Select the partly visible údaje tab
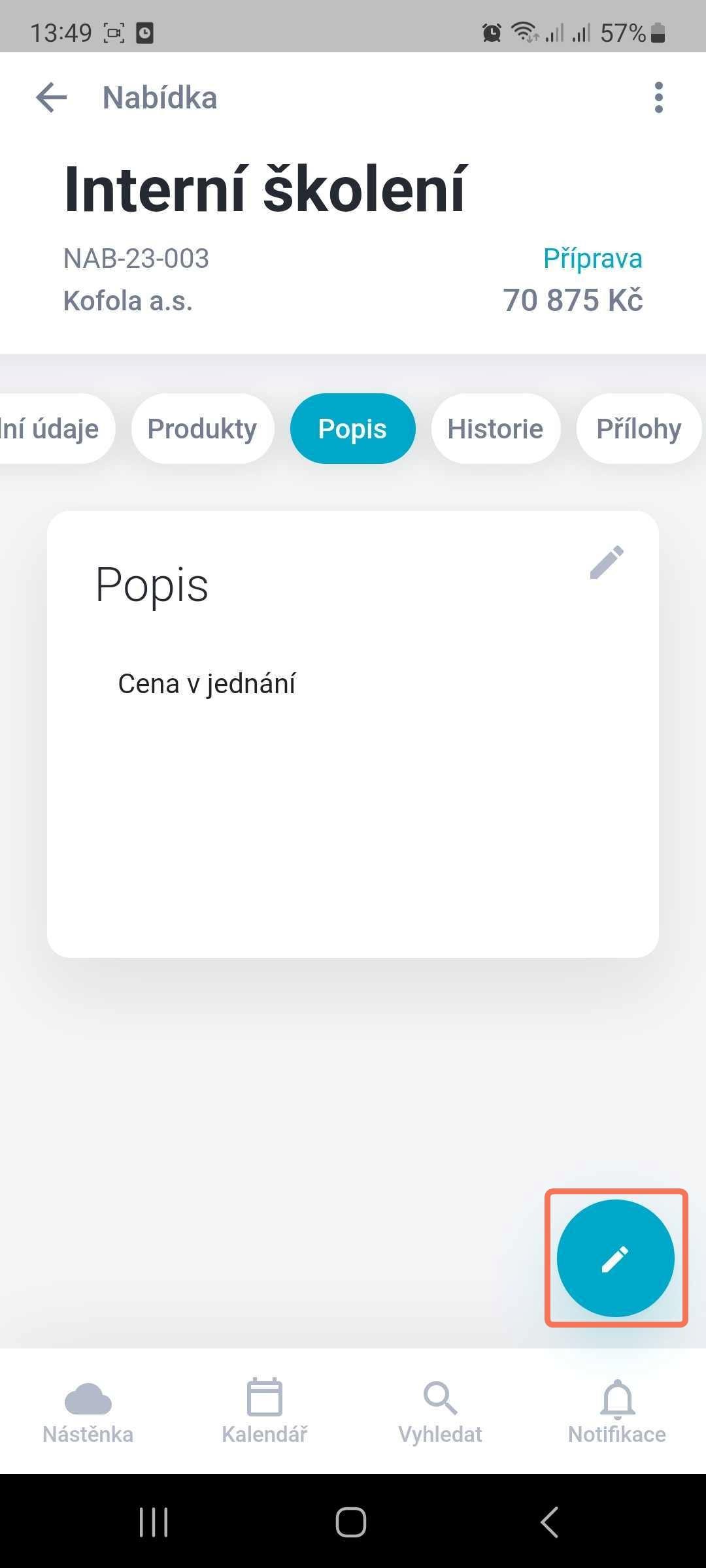The width and height of the screenshot is (706, 1568). (55, 429)
